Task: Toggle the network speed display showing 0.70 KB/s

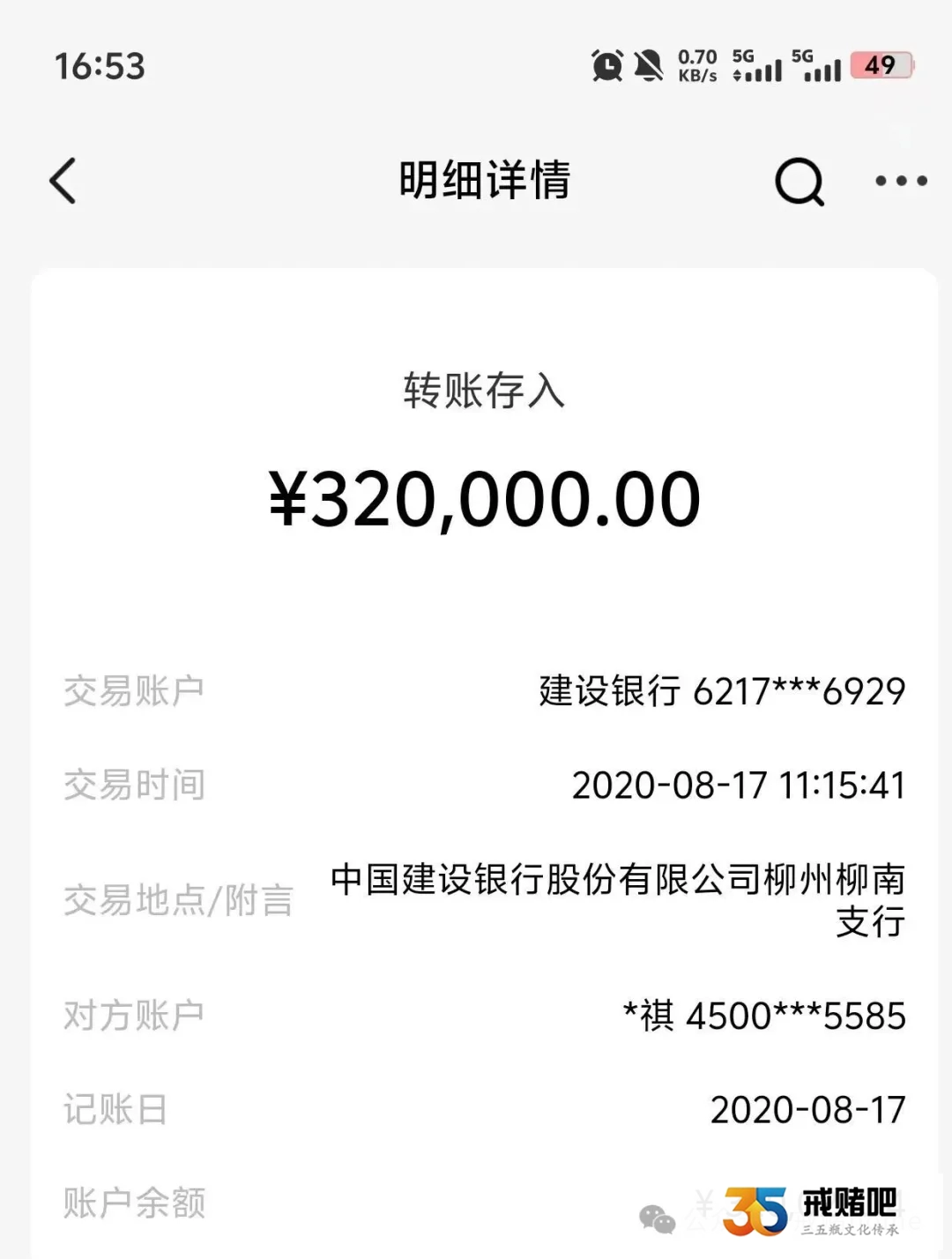Action: [696, 64]
